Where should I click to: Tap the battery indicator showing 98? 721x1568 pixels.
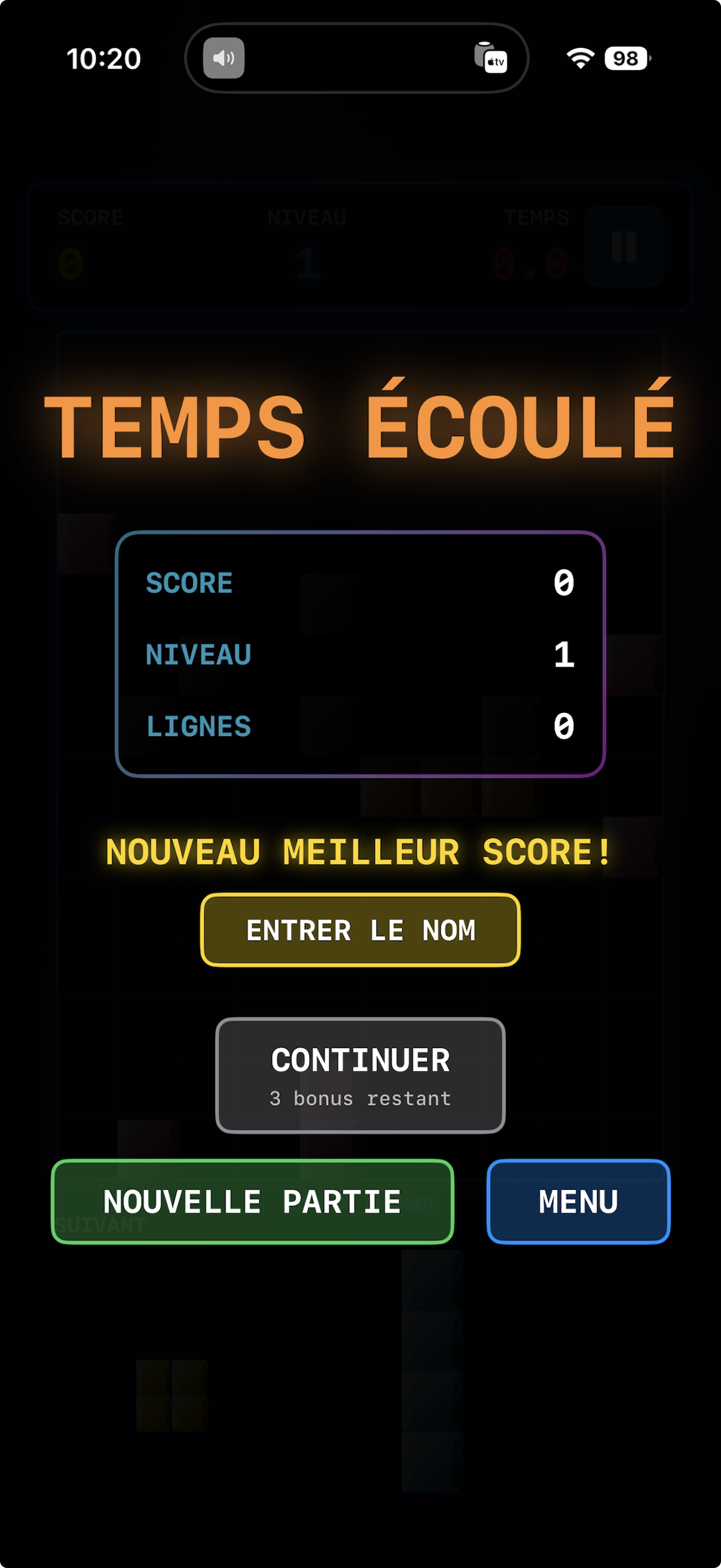click(625, 58)
